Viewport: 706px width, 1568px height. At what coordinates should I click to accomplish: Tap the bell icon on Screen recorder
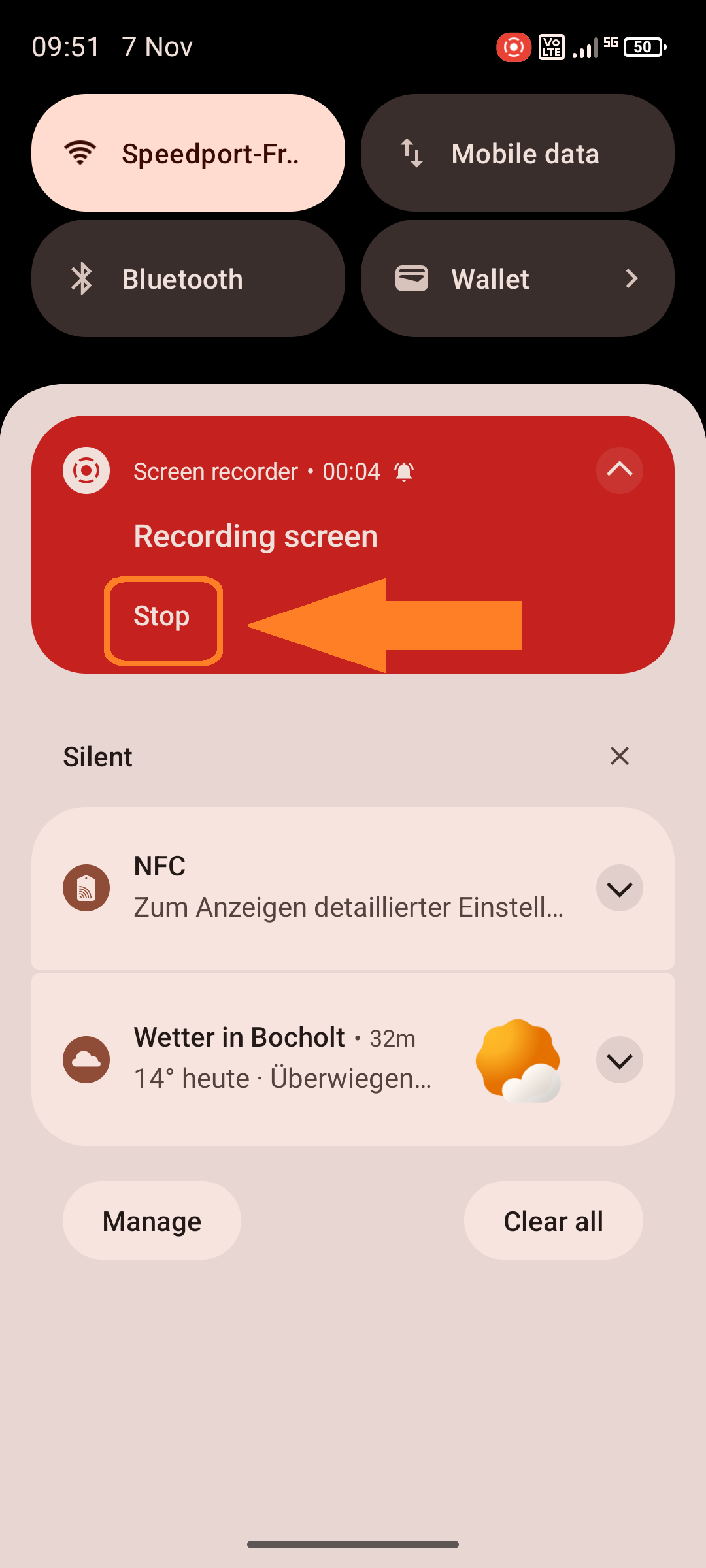click(x=403, y=470)
